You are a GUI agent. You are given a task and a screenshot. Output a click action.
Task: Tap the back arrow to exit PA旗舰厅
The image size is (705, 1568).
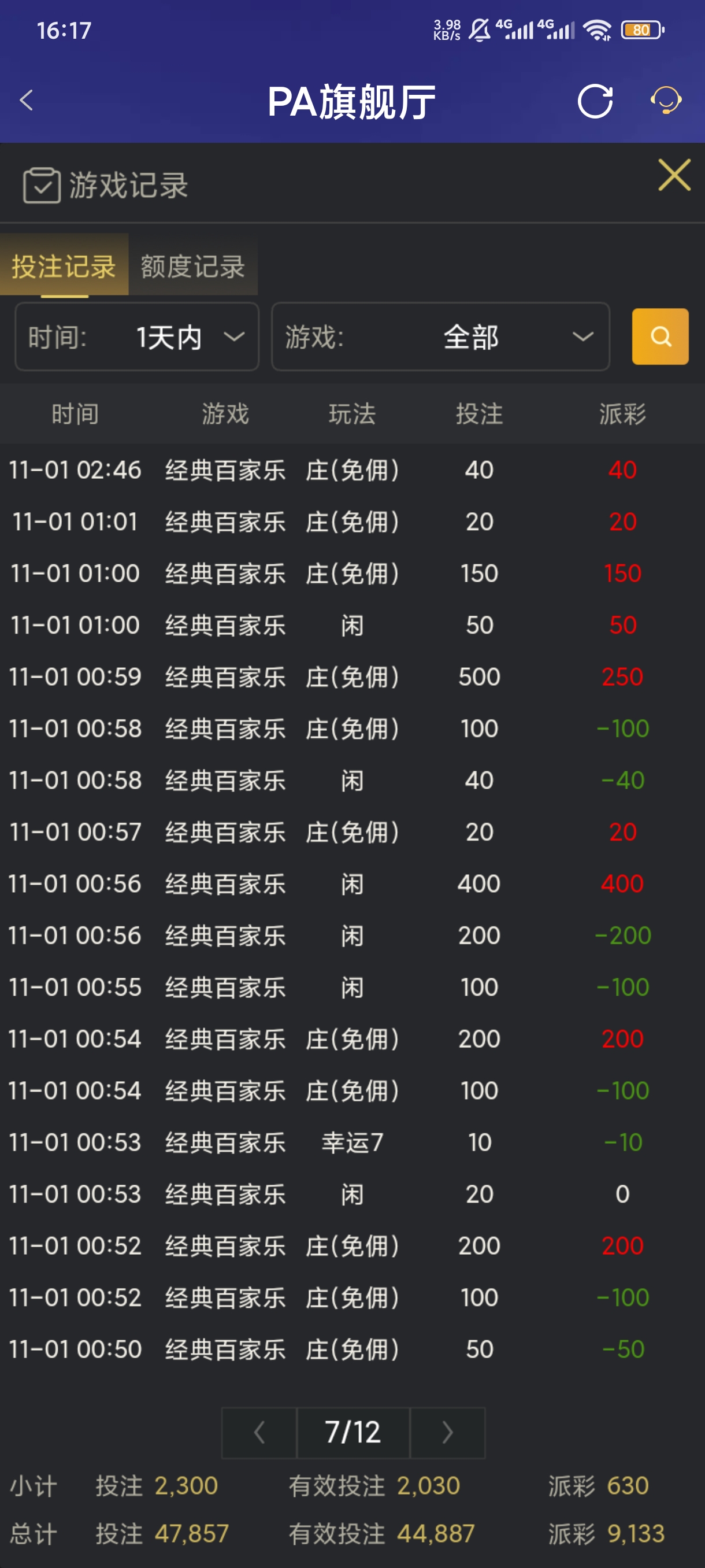(25, 101)
